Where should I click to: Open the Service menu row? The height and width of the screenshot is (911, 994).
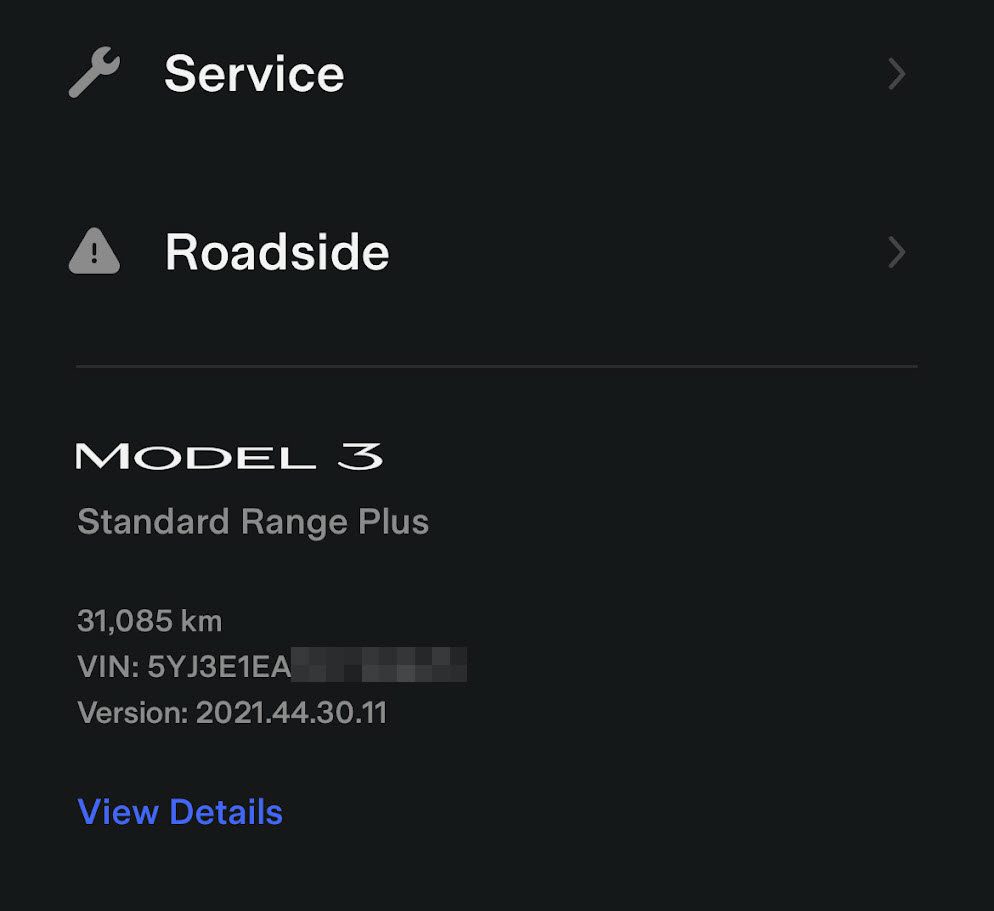tap(254, 75)
